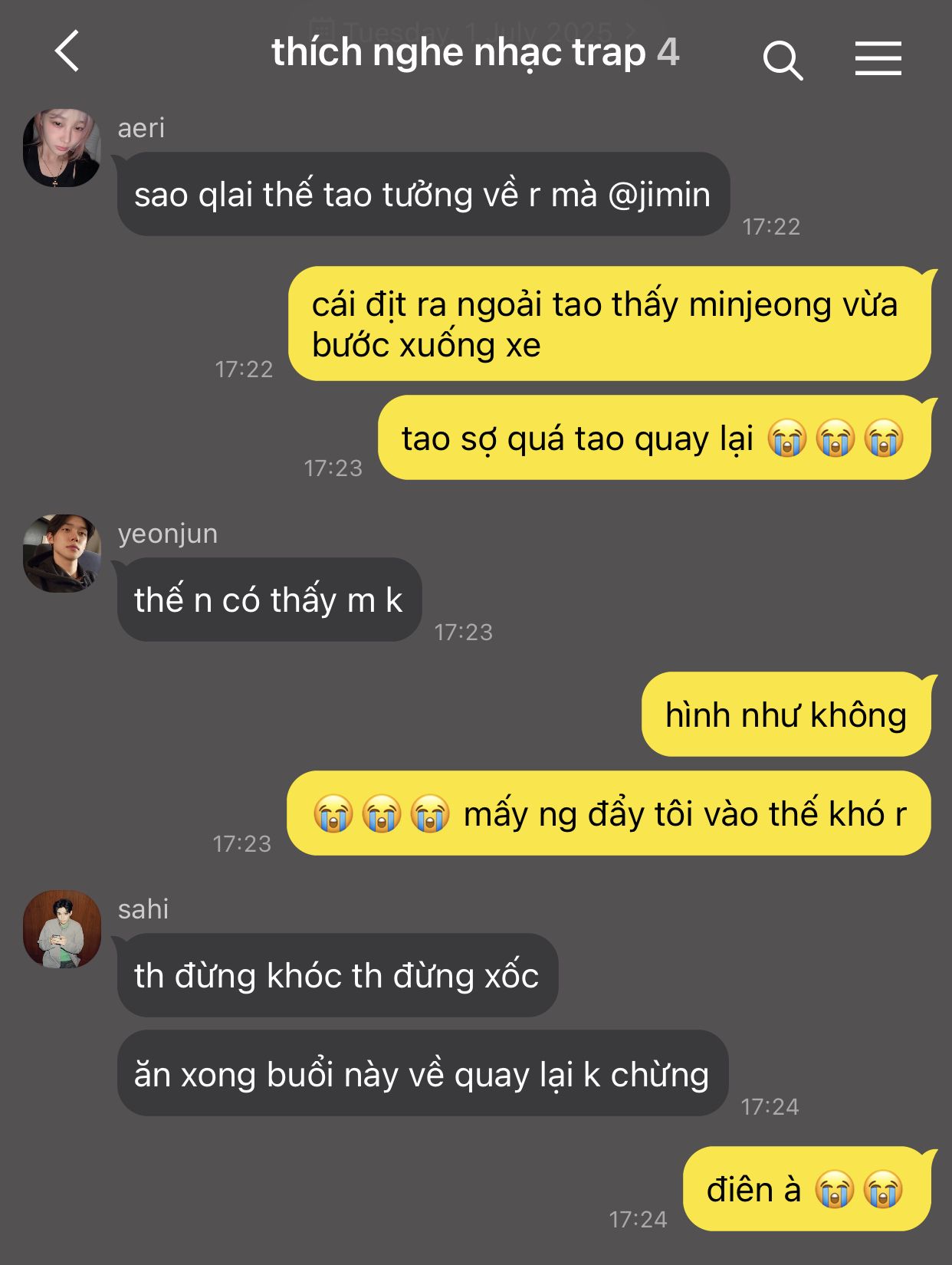Screen dimensions: 952x1265
Task: View yeonjun's profile avatar
Action: coord(62,554)
